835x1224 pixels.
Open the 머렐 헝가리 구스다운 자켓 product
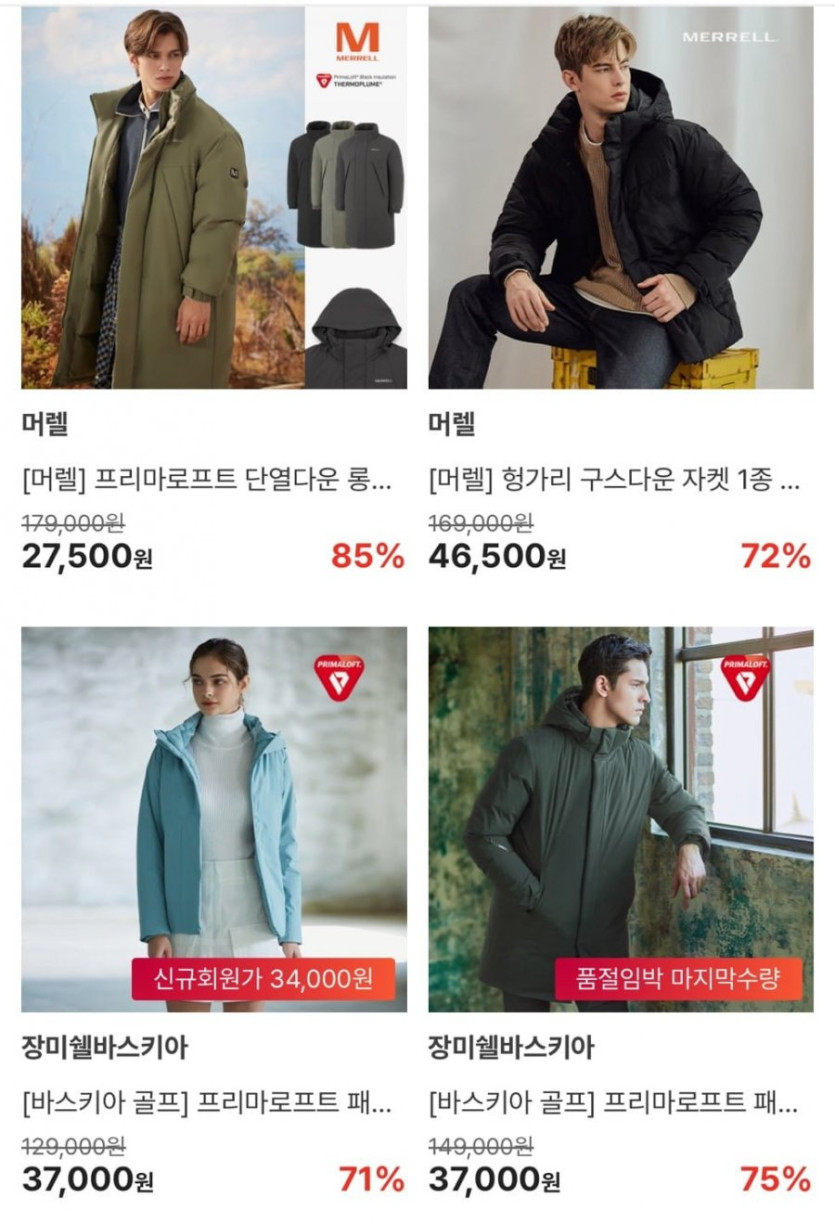[620, 198]
